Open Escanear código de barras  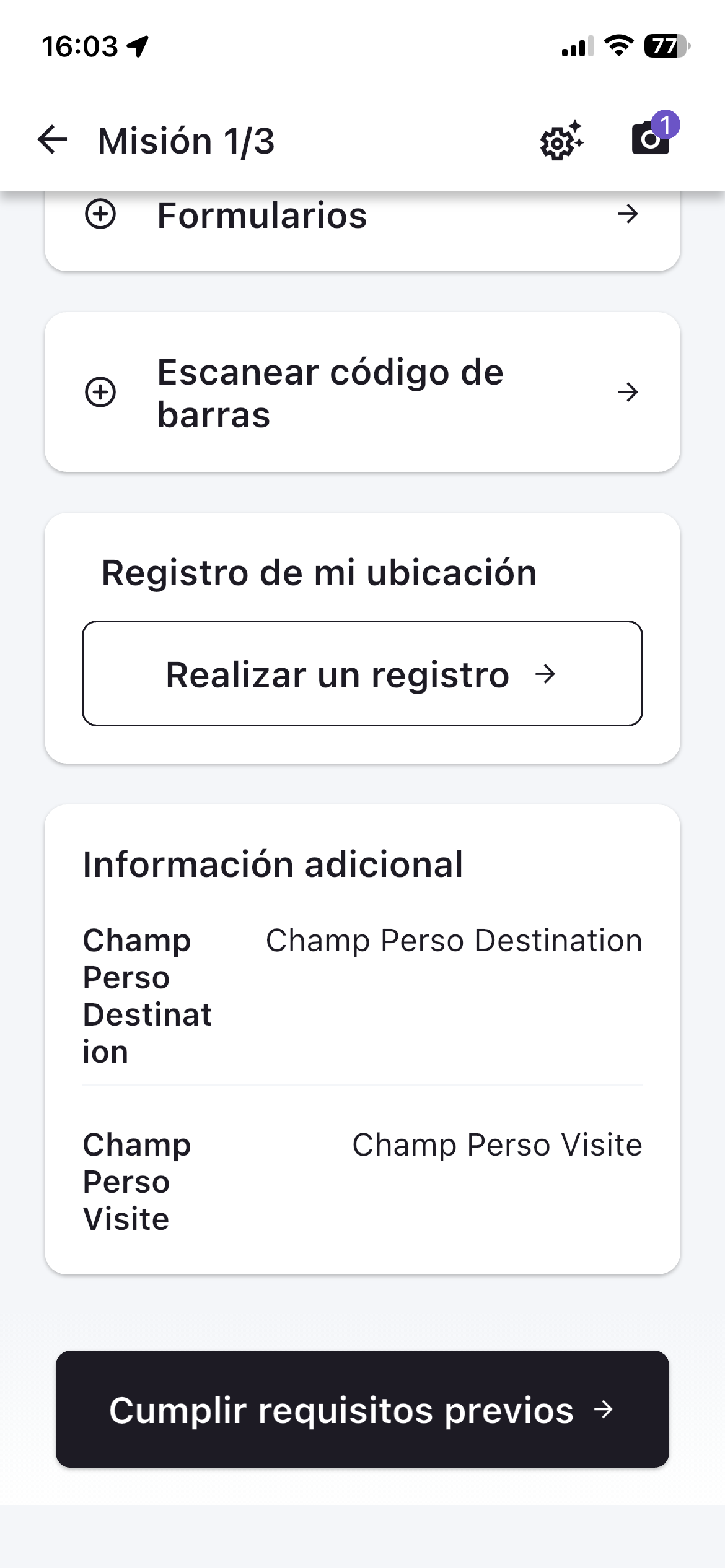(362, 393)
